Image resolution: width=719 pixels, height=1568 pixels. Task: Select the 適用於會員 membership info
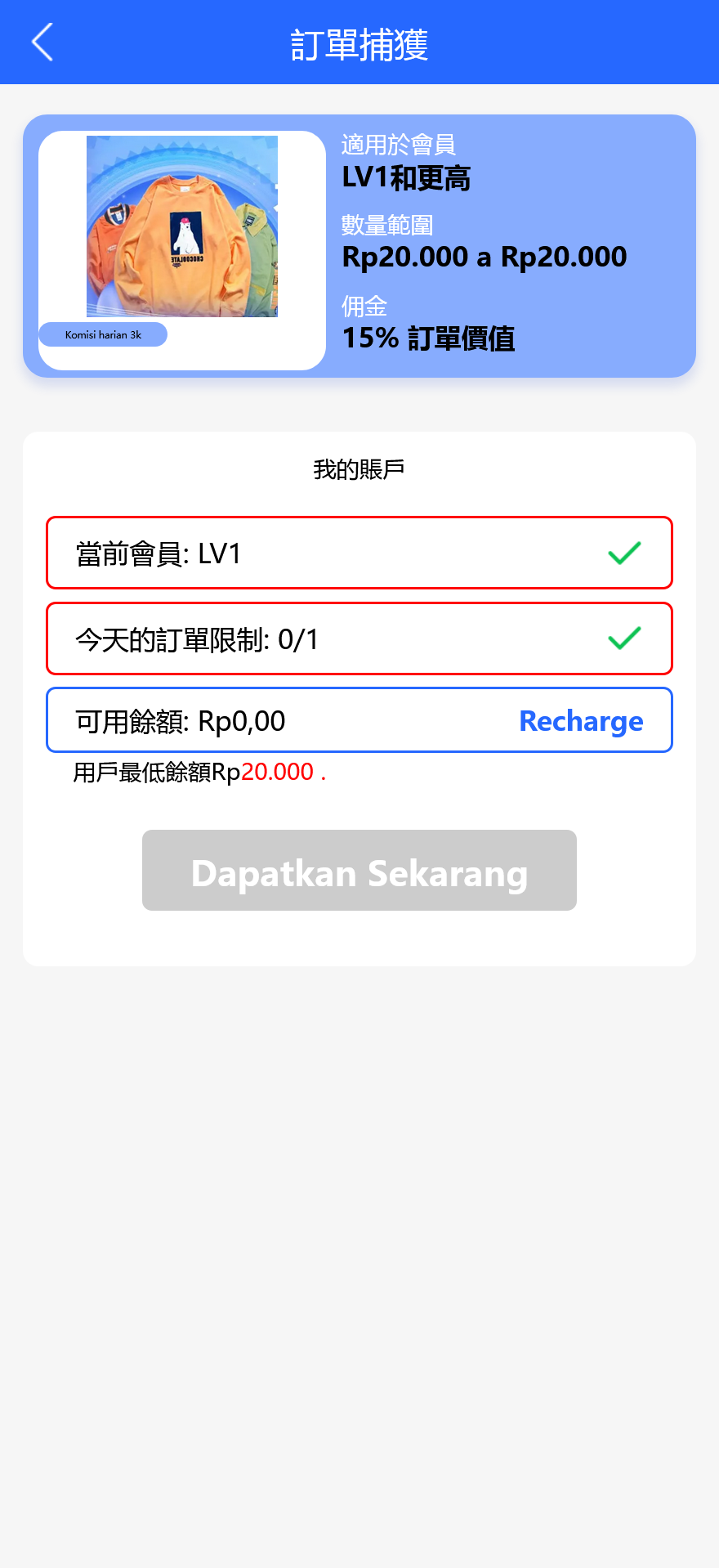(398, 145)
